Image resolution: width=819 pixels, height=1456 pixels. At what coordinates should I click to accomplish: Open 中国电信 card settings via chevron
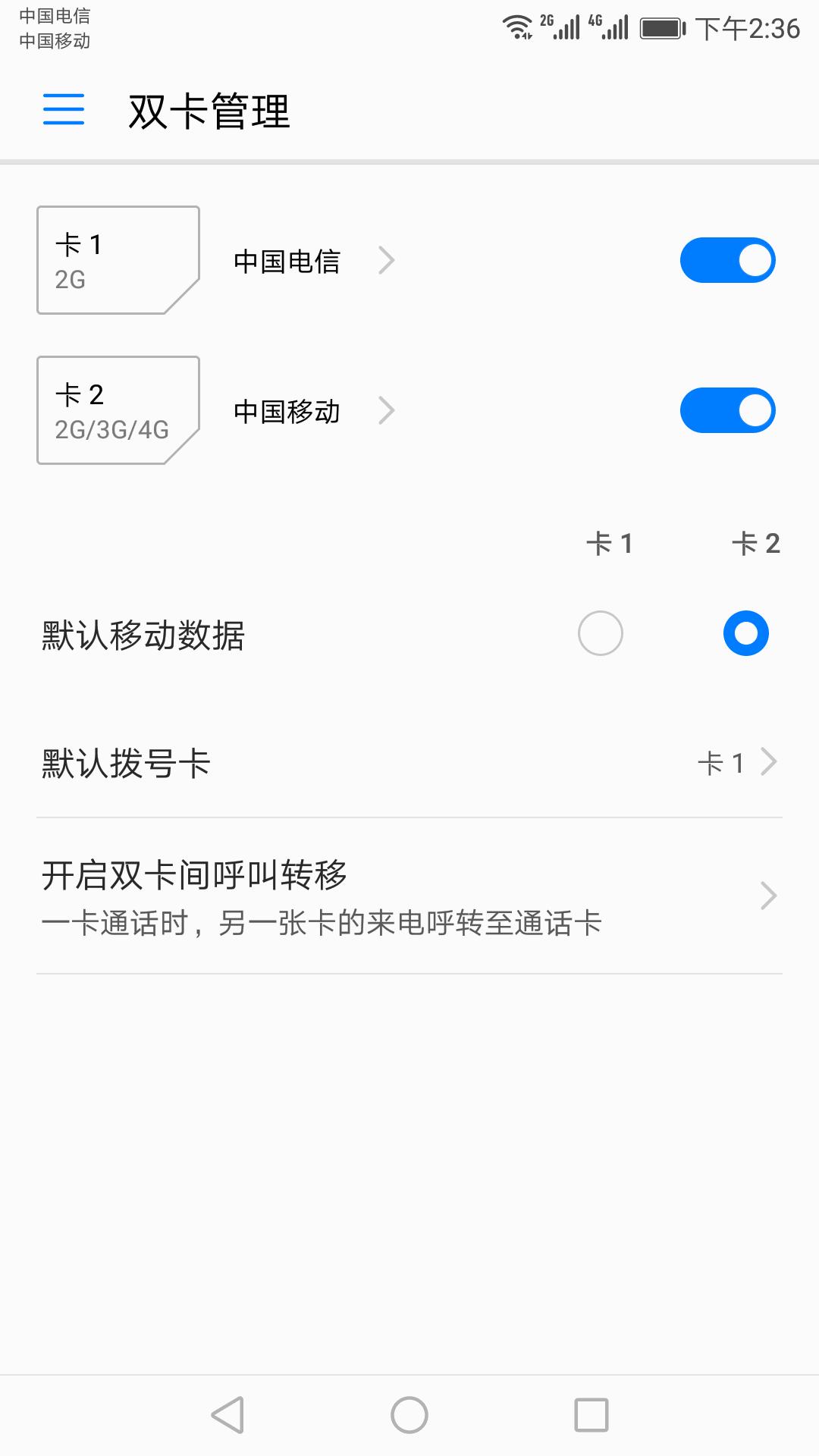pos(388,260)
